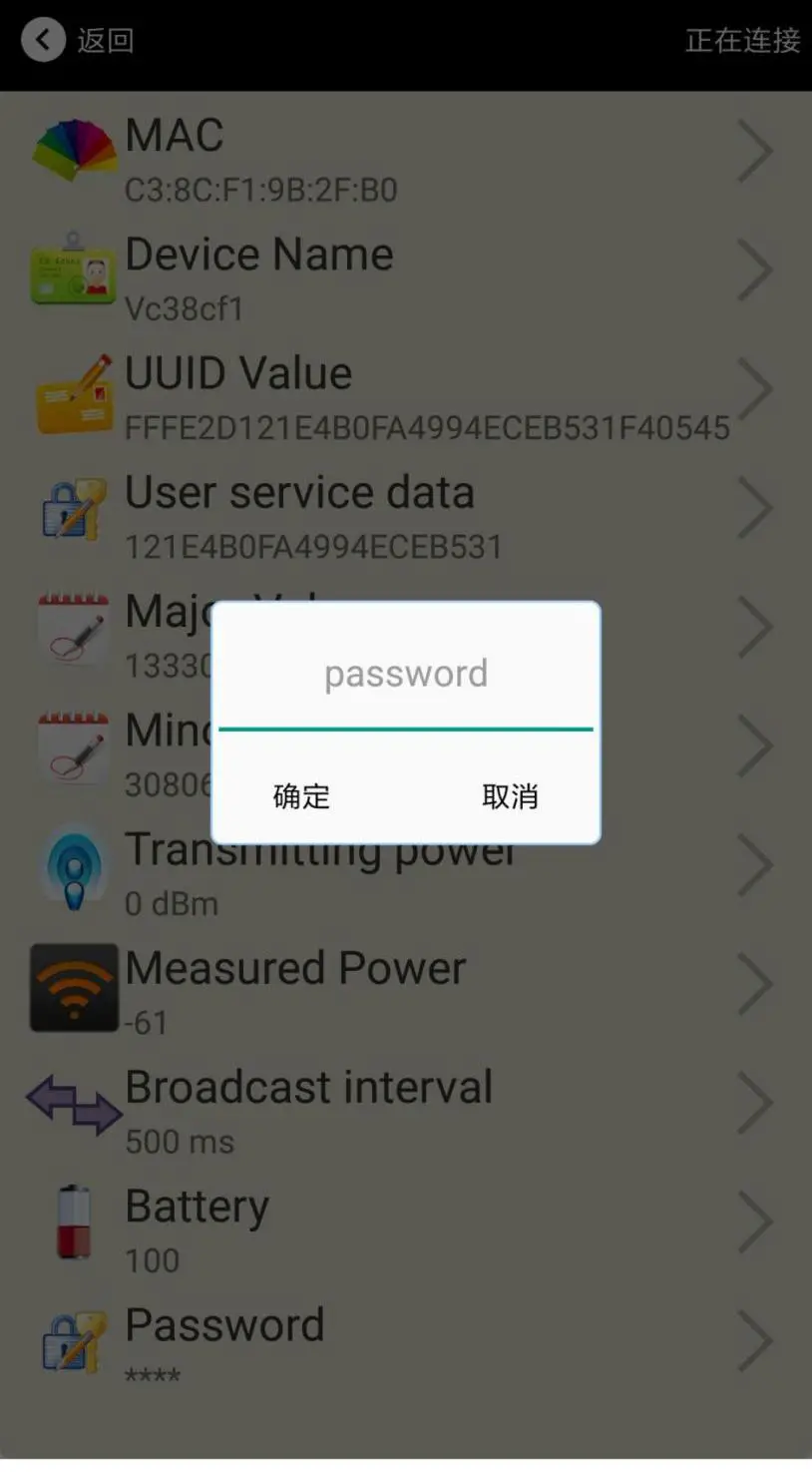Cancel the dialog with 取消

pyautogui.click(x=510, y=796)
